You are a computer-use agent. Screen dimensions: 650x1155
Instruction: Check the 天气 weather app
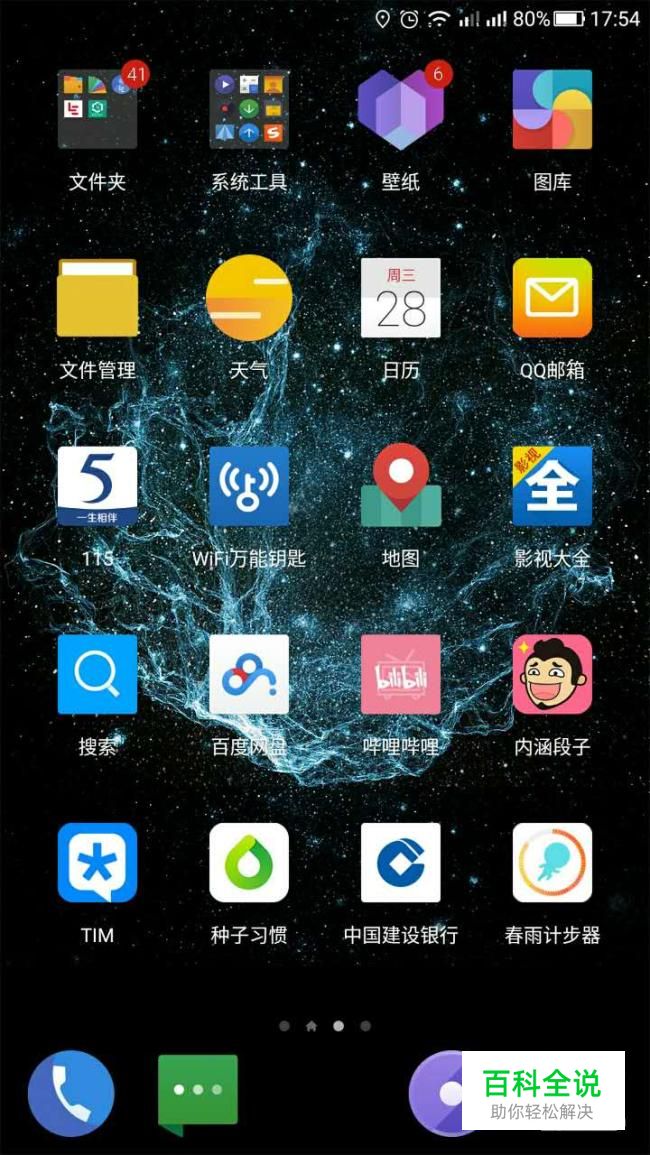249,298
